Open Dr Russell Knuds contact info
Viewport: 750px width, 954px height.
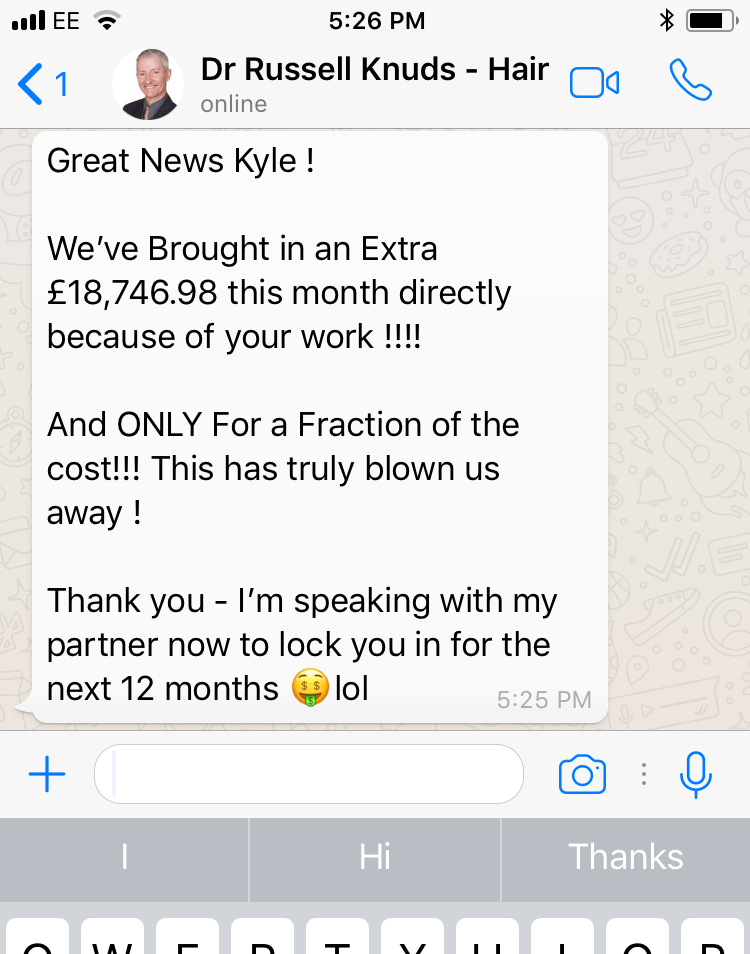(372, 84)
